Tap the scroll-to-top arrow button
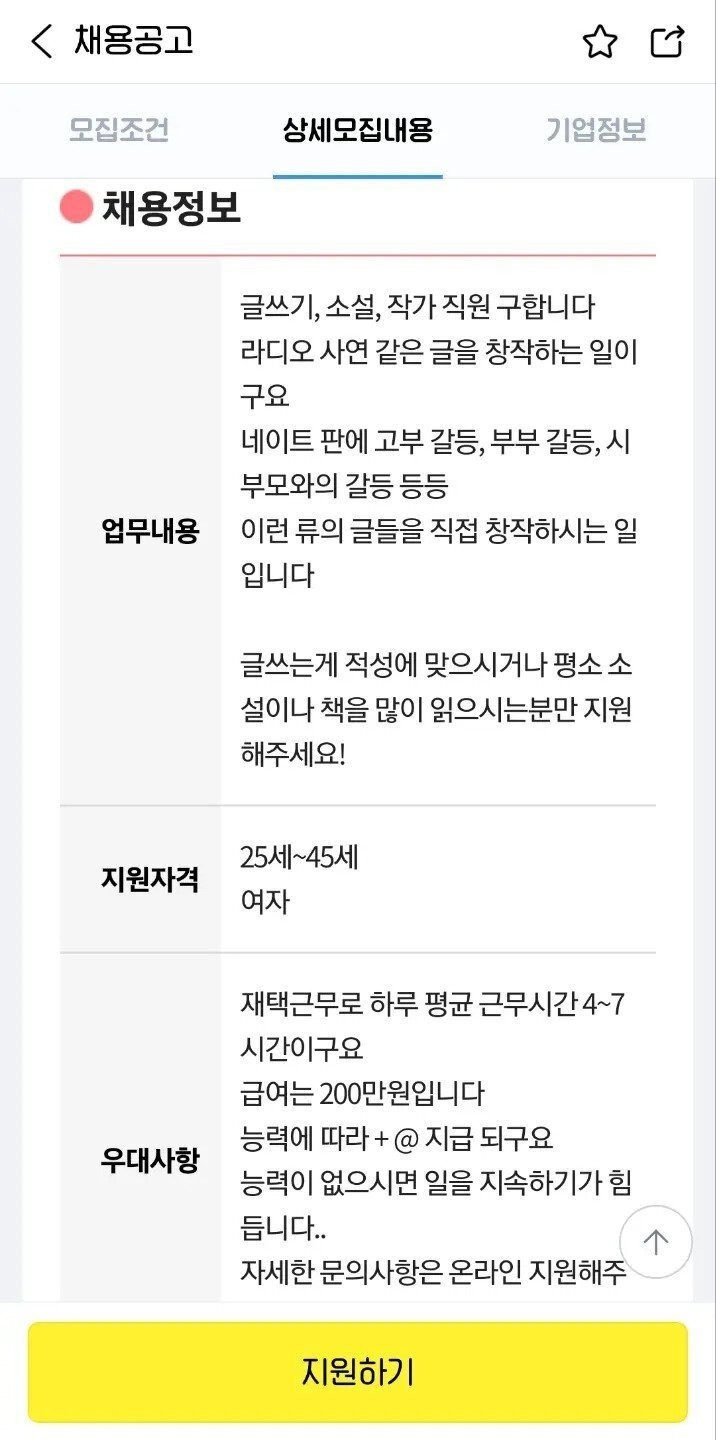 click(656, 1242)
